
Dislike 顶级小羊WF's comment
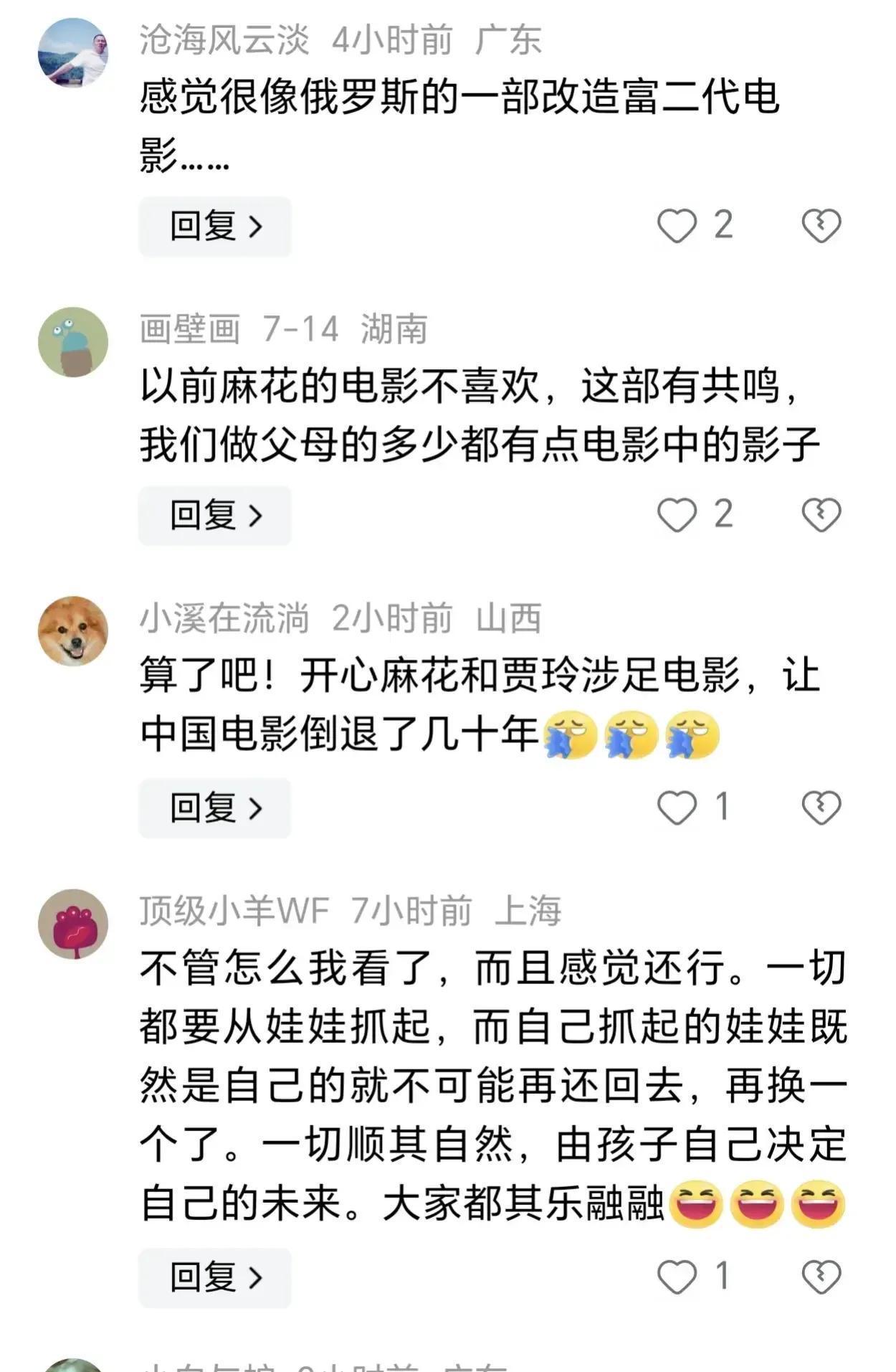(821, 1277)
